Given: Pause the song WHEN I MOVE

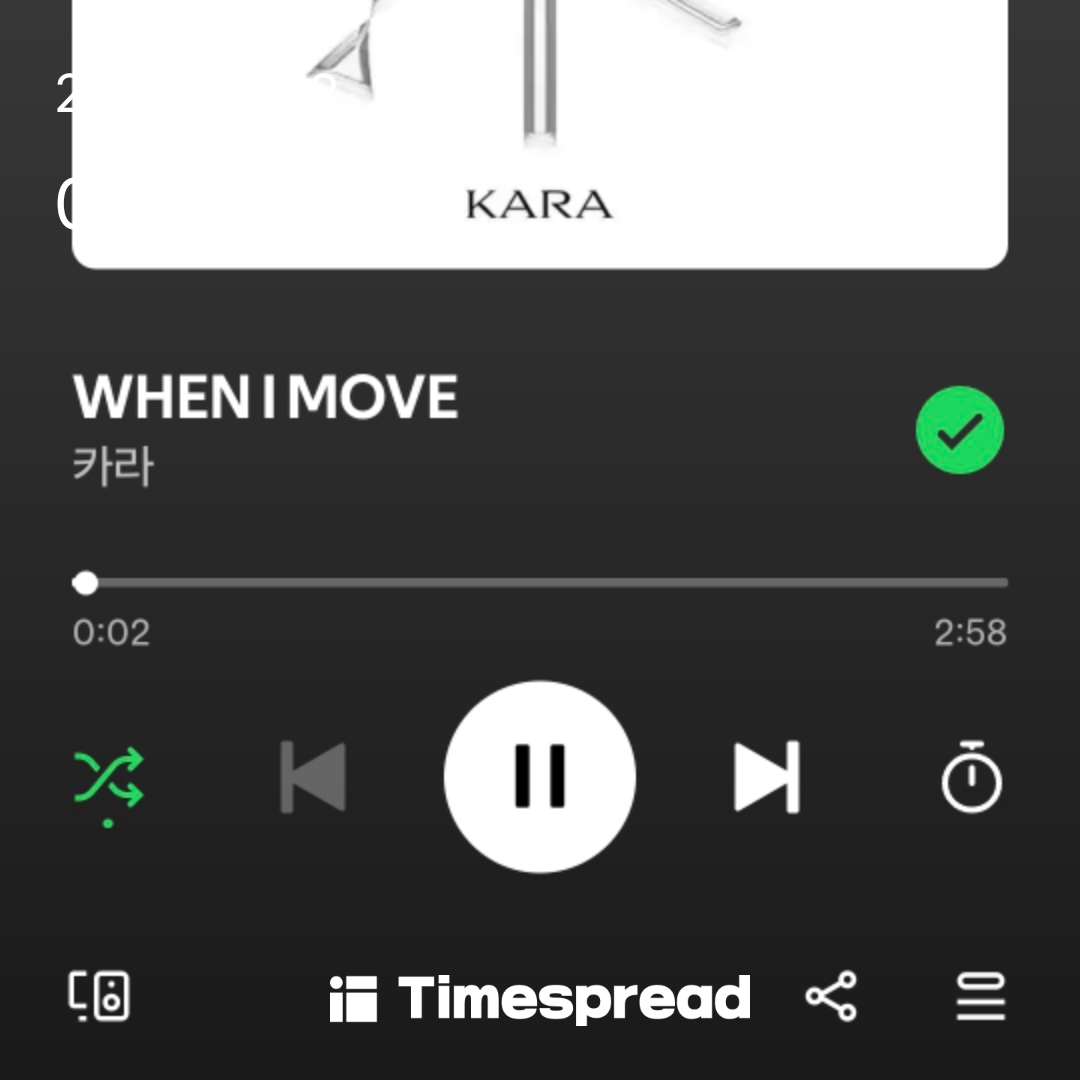Looking at the screenshot, I should tap(540, 776).
